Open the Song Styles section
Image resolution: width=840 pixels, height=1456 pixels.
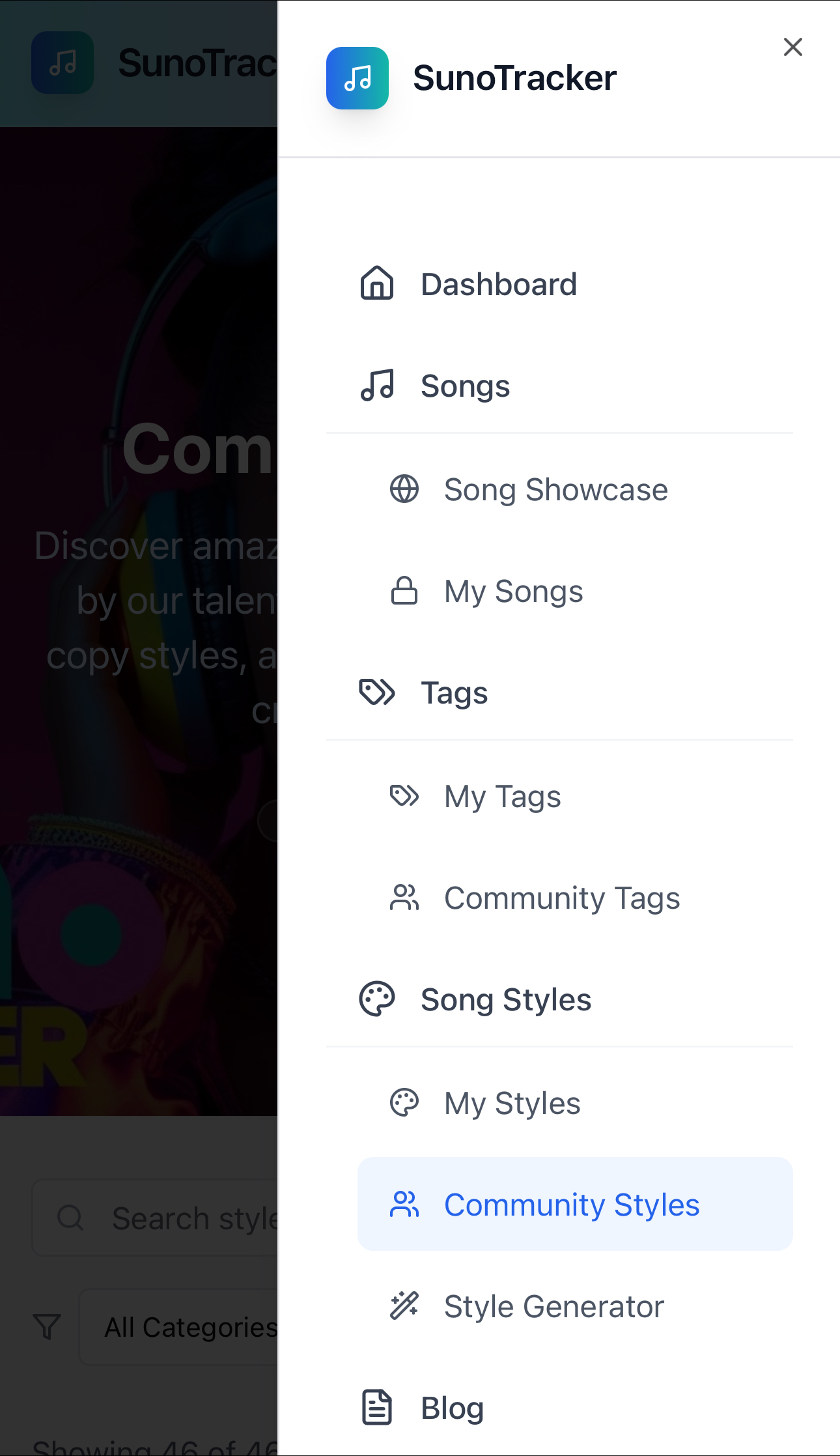coord(559,999)
